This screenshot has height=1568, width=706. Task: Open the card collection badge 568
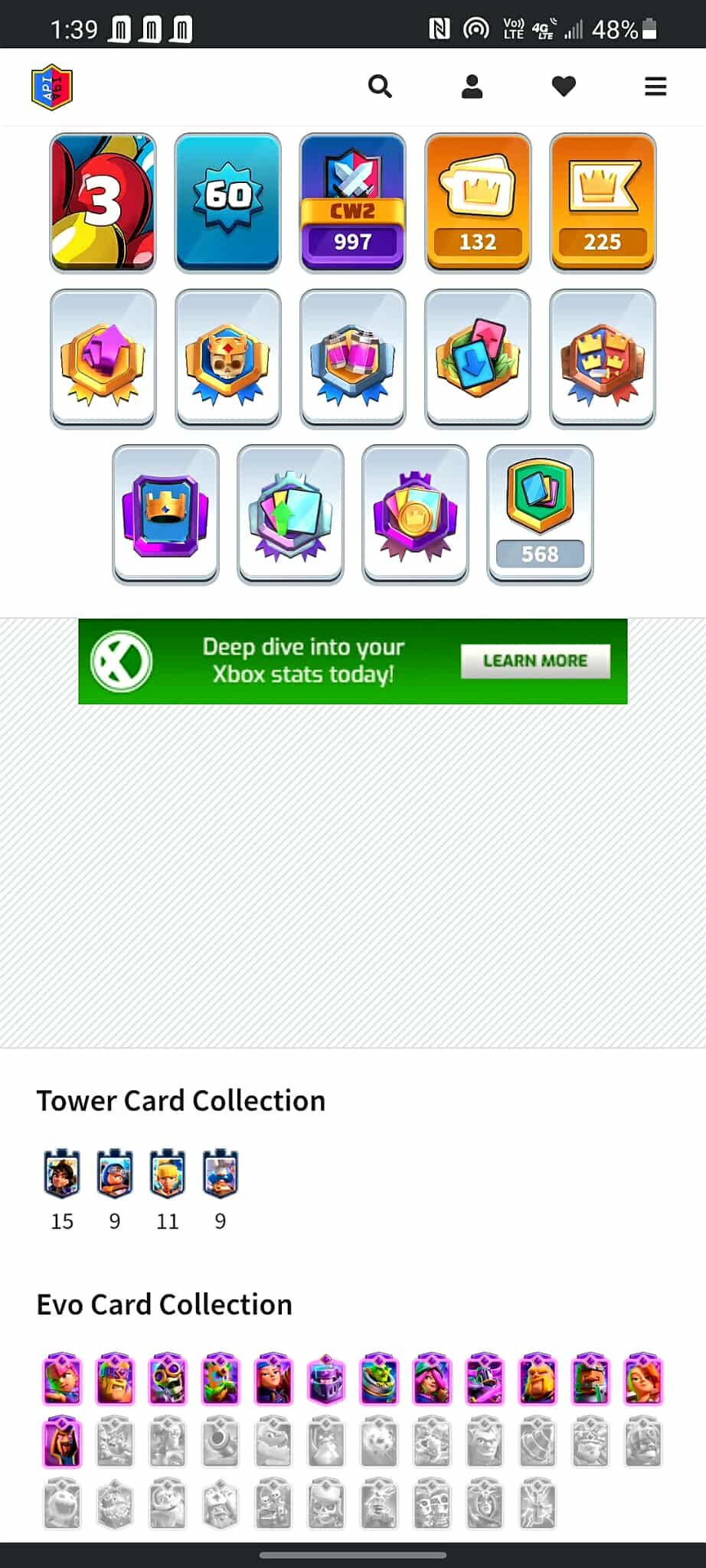click(x=540, y=514)
